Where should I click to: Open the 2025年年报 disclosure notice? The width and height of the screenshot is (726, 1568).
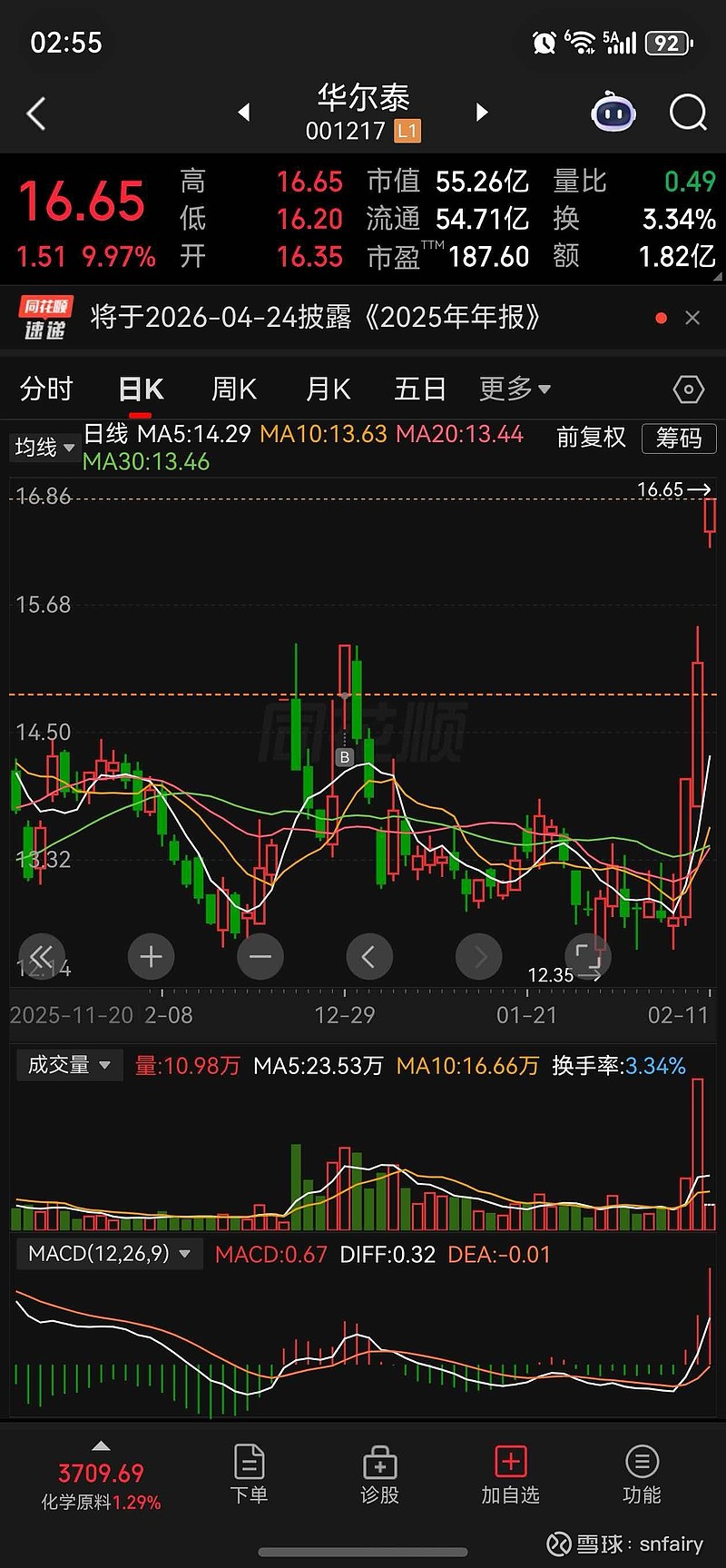click(316, 317)
